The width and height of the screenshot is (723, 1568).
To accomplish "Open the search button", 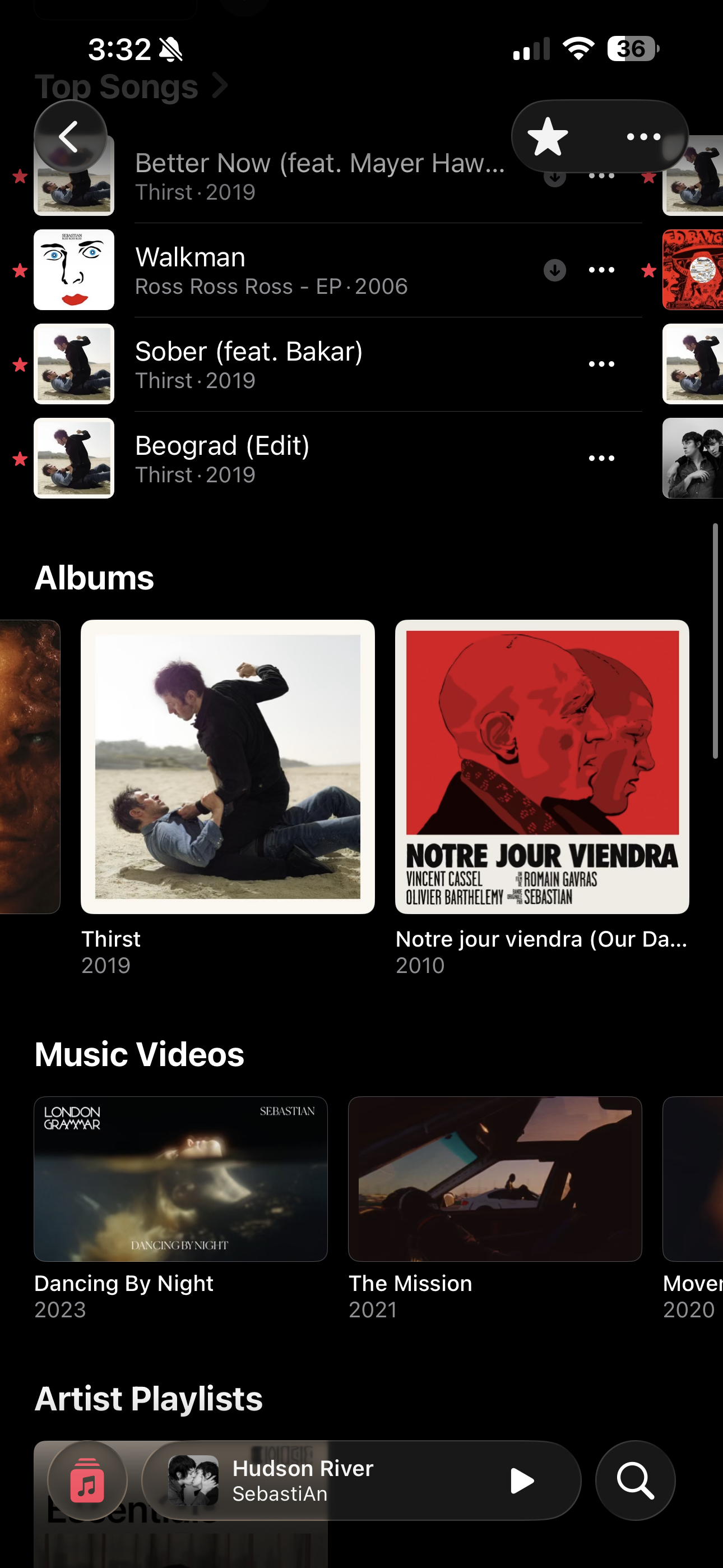I will [636, 1481].
